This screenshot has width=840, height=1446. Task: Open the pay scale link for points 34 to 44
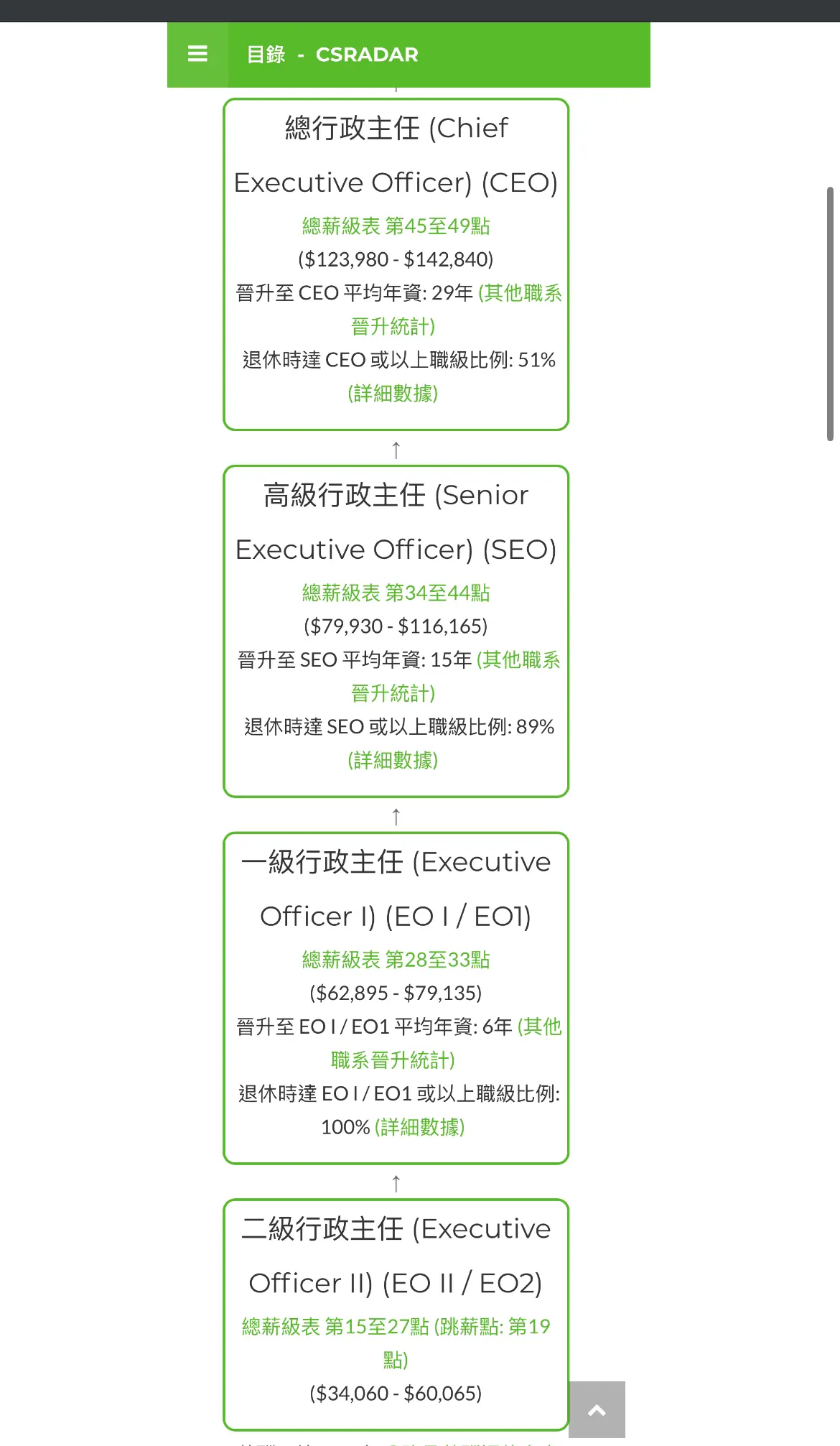click(396, 593)
